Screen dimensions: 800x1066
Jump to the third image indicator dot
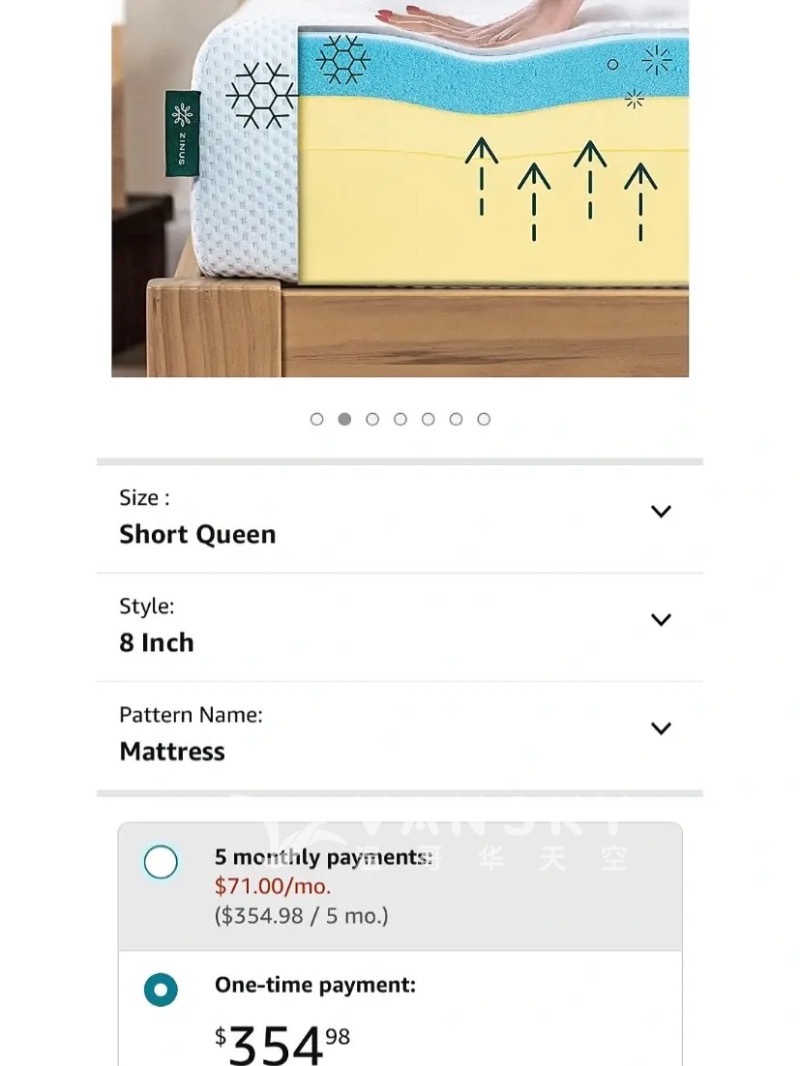[x=372, y=419]
